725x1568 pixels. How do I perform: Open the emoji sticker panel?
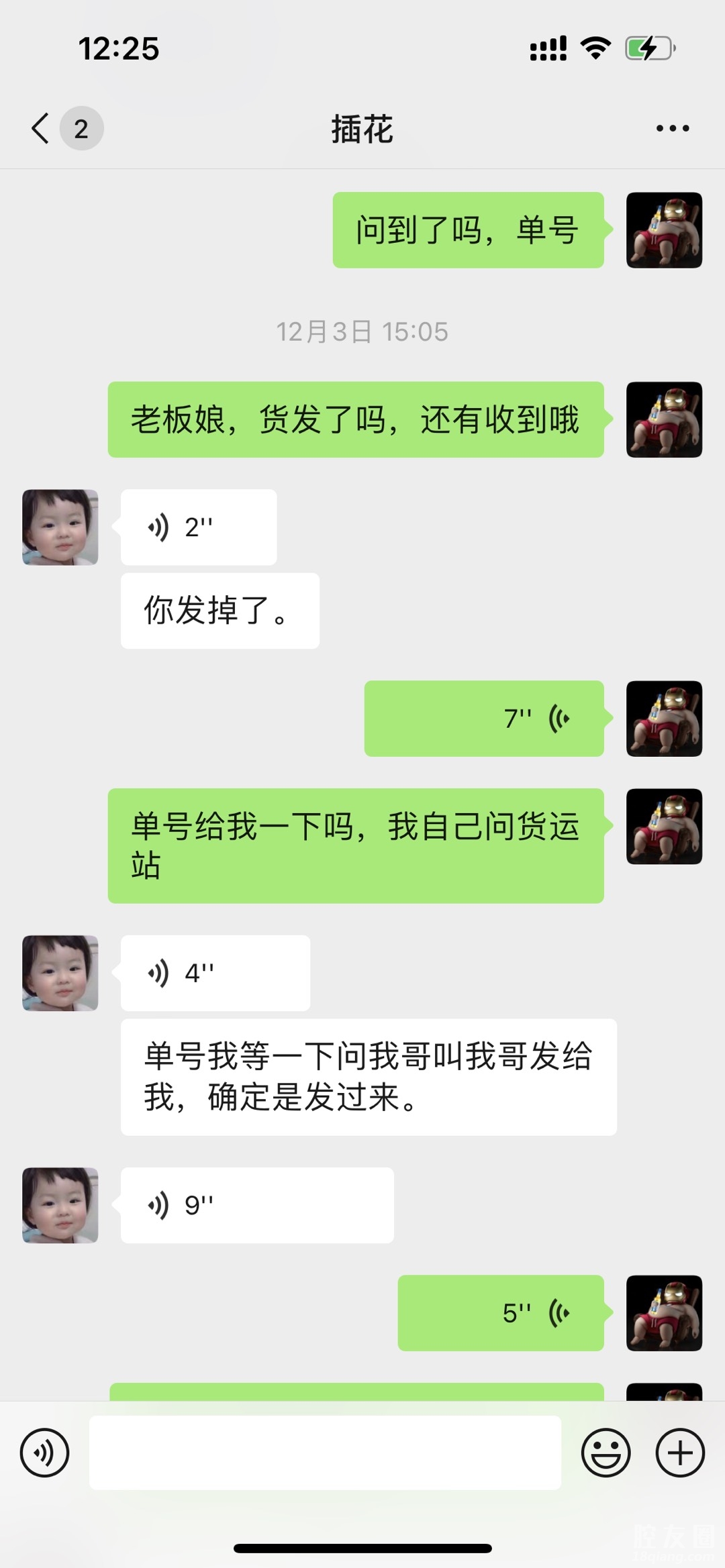click(606, 1453)
